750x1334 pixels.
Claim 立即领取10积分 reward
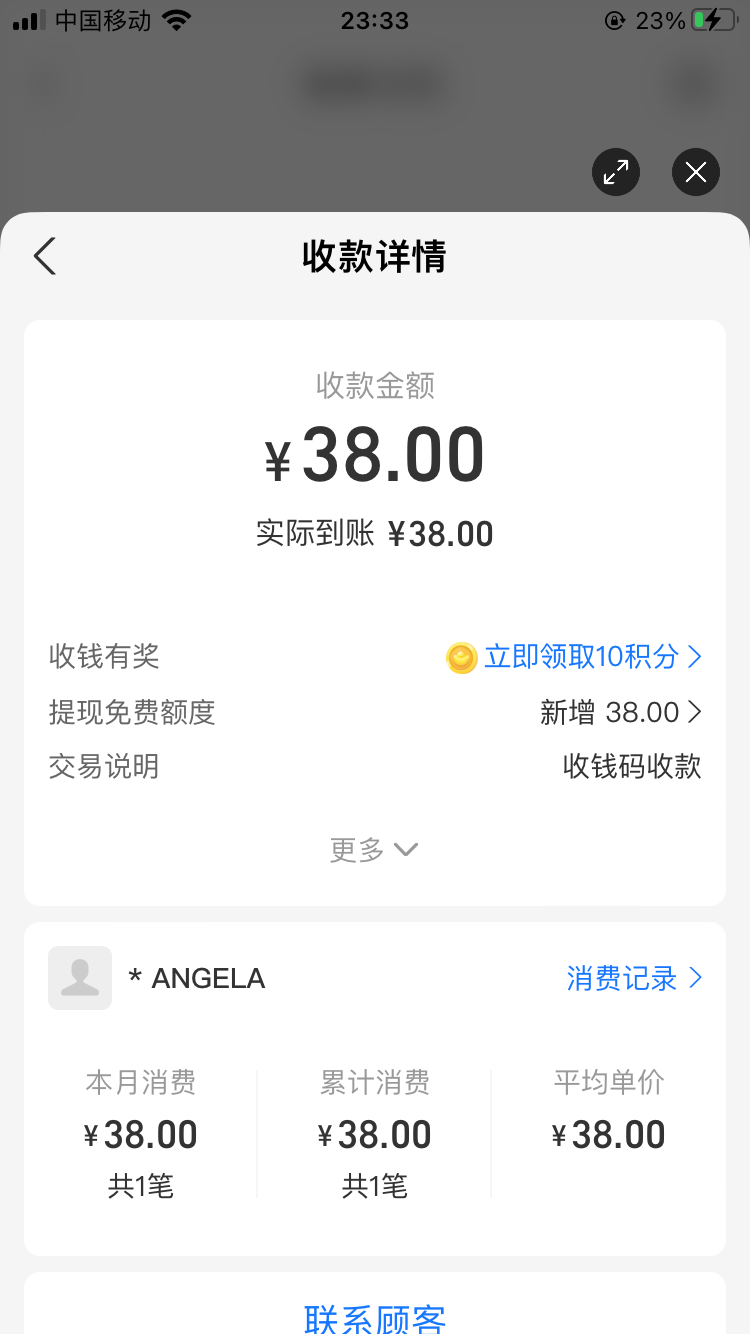[x=580, y=657]
